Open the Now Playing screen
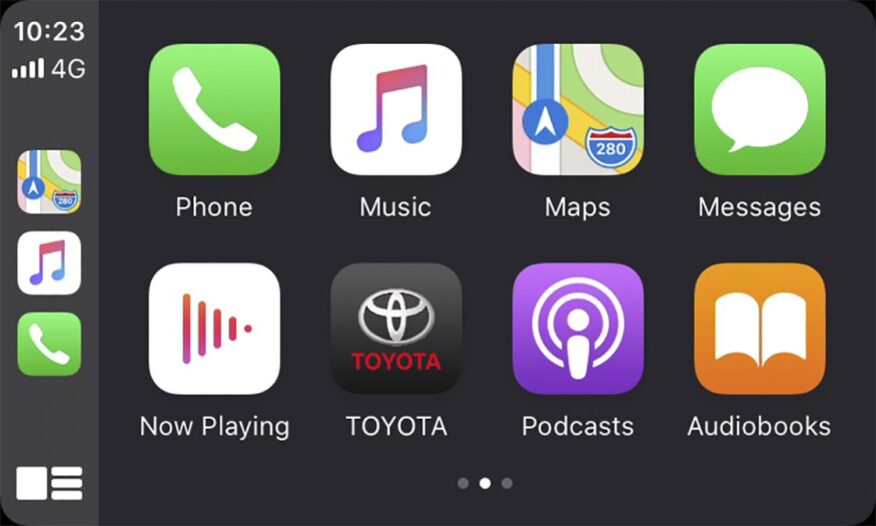 [214, 329]
